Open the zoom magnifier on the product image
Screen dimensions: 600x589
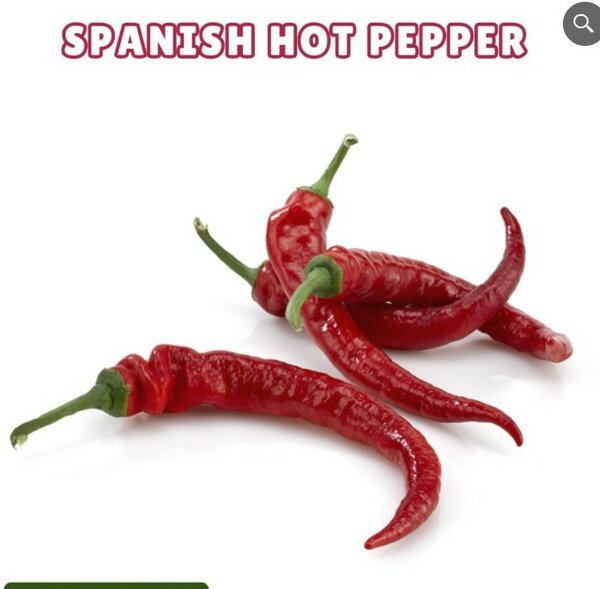click(583, 24)
